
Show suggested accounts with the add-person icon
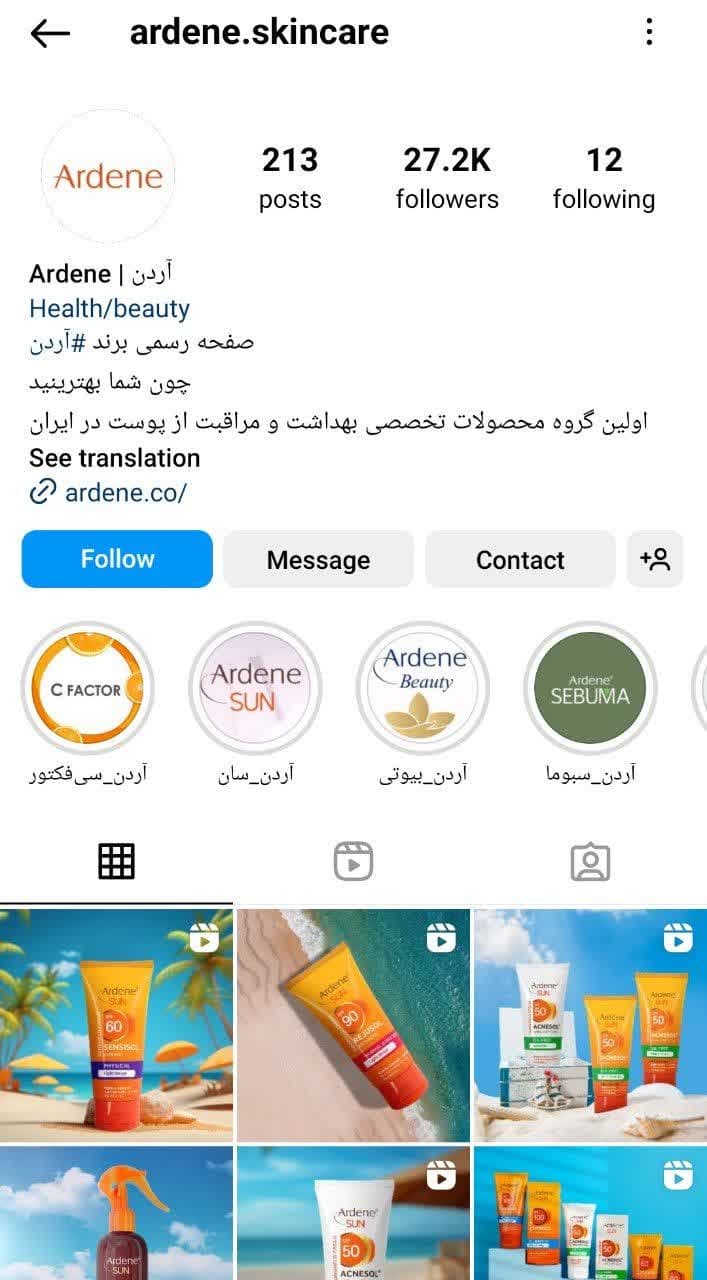[x=655, y=559]
